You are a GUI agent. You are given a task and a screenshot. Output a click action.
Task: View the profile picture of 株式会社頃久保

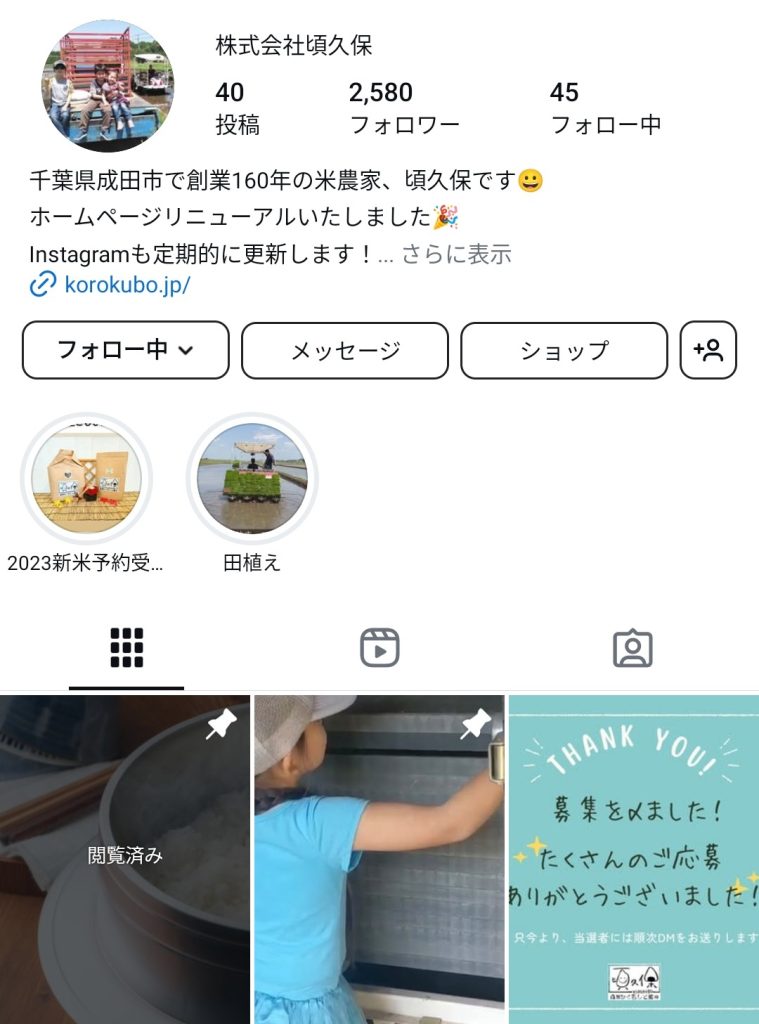[x=106, y=85]
